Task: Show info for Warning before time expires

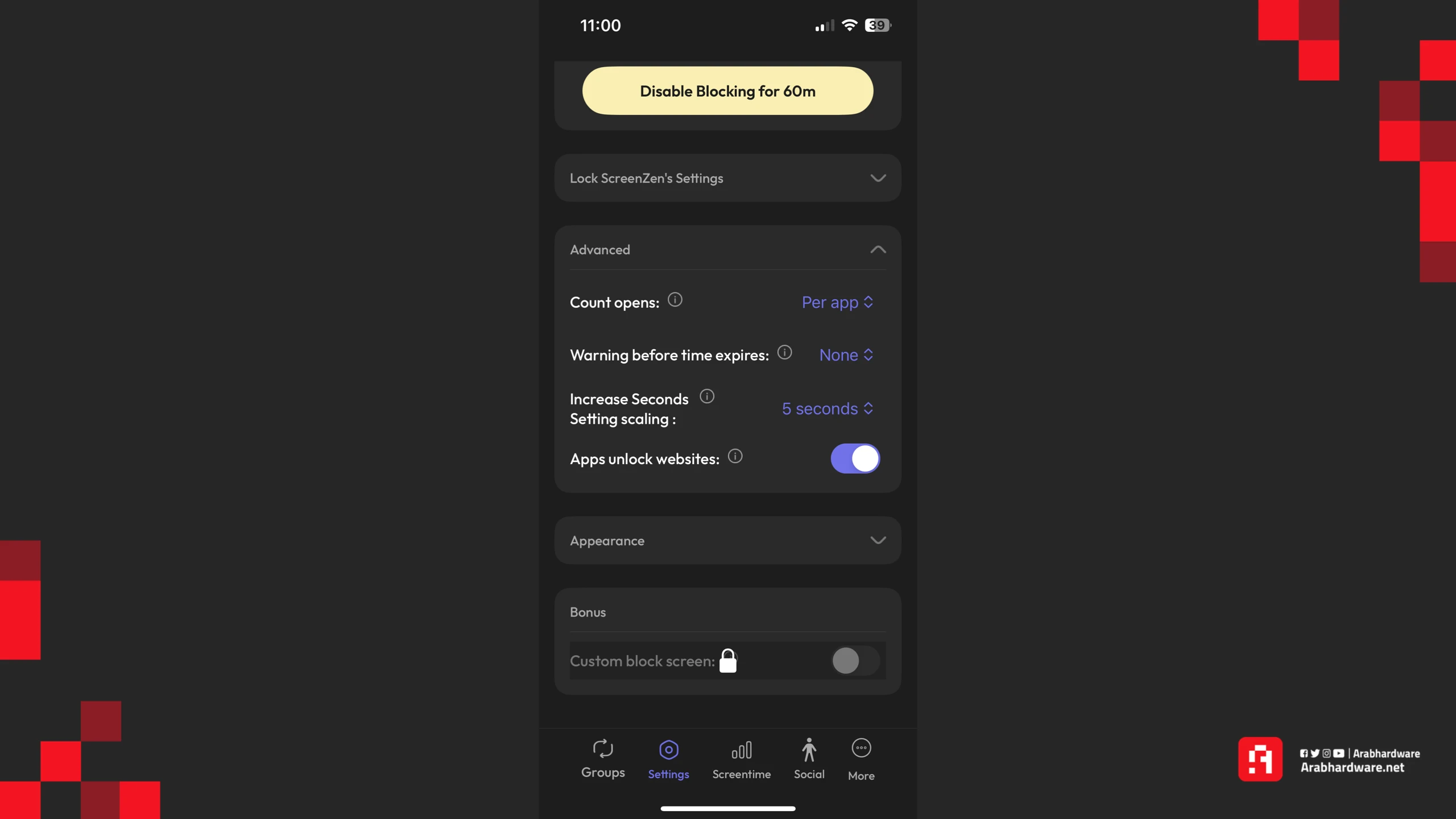Action: (784, 353)
